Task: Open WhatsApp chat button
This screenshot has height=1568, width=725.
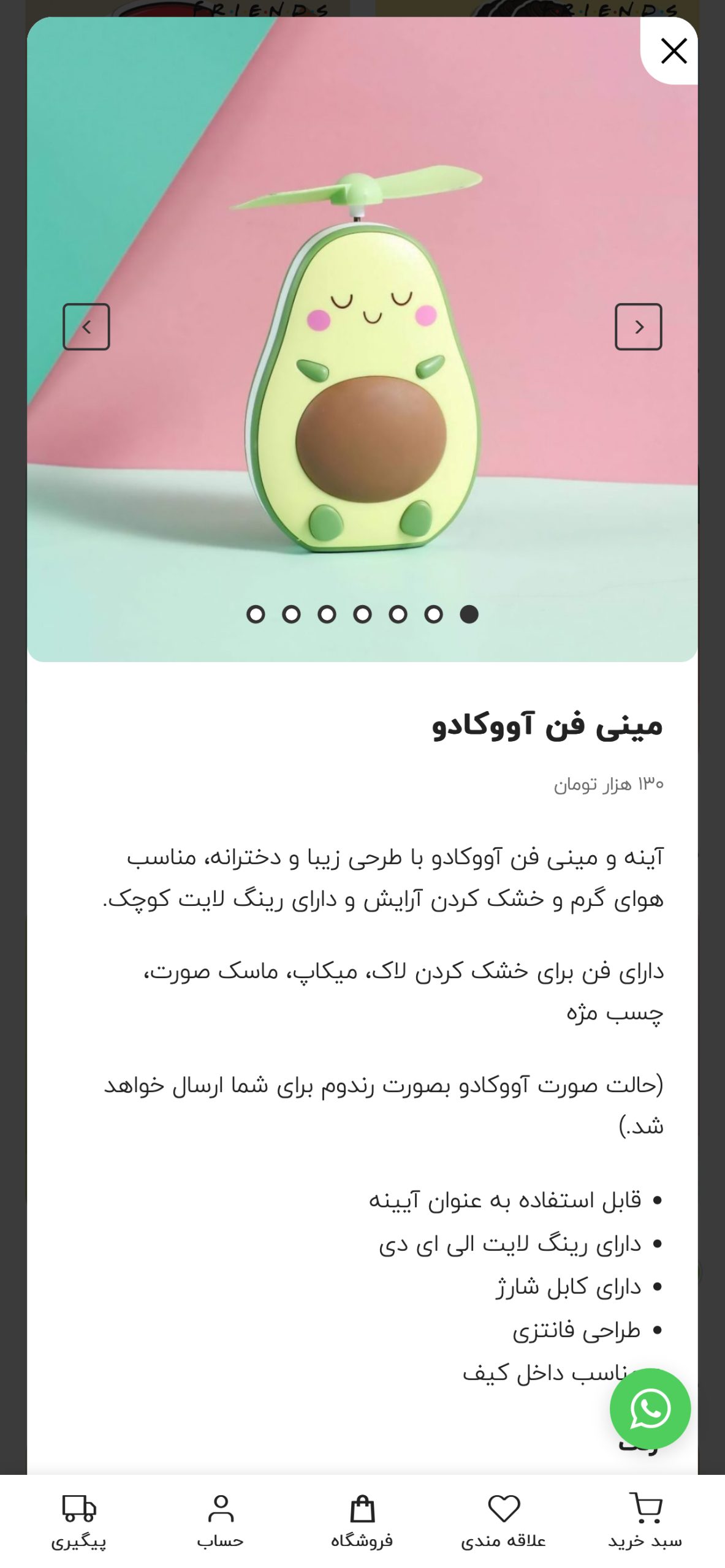Action: 650,1409
